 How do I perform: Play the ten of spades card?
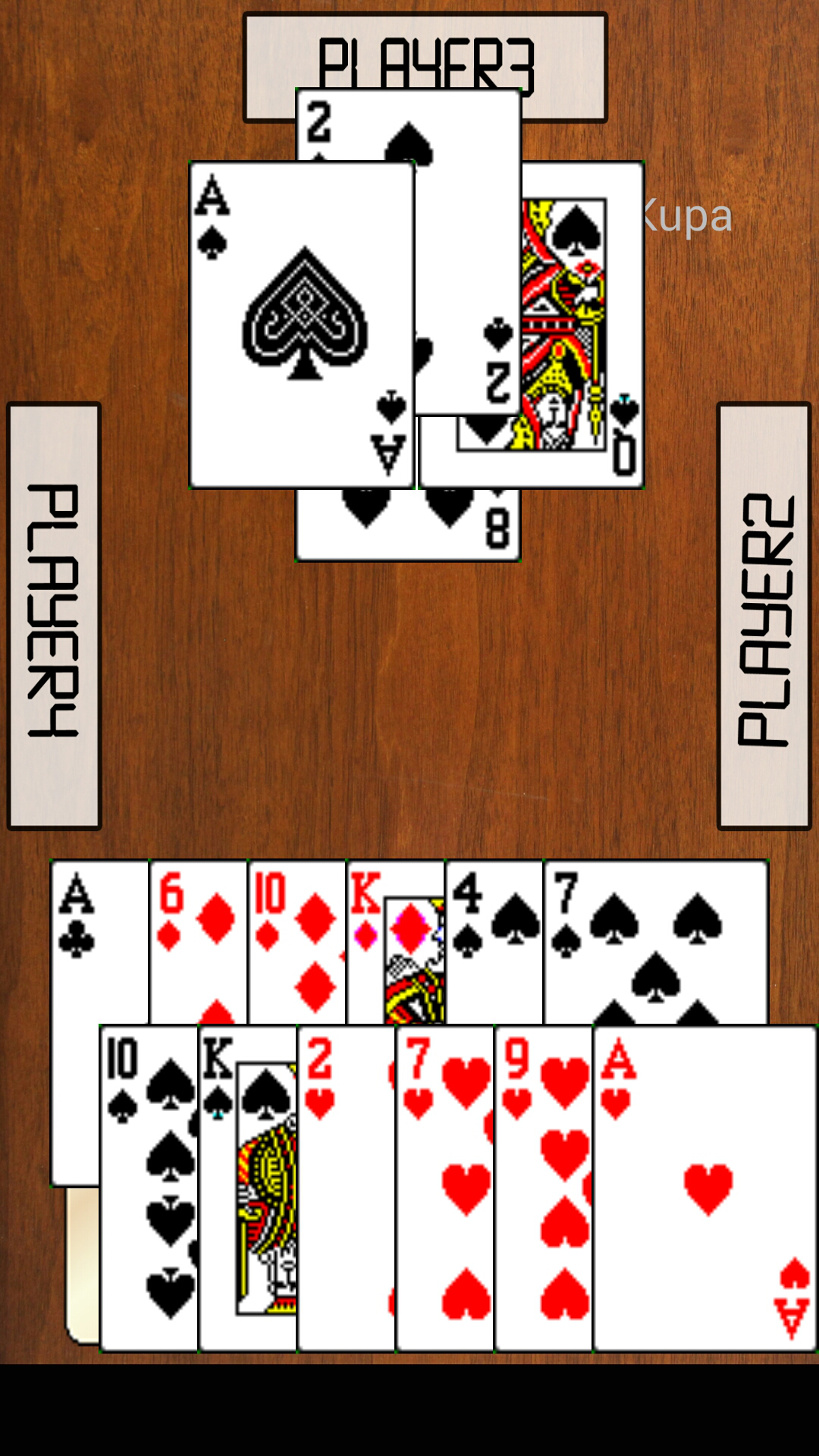point(149,1188)
